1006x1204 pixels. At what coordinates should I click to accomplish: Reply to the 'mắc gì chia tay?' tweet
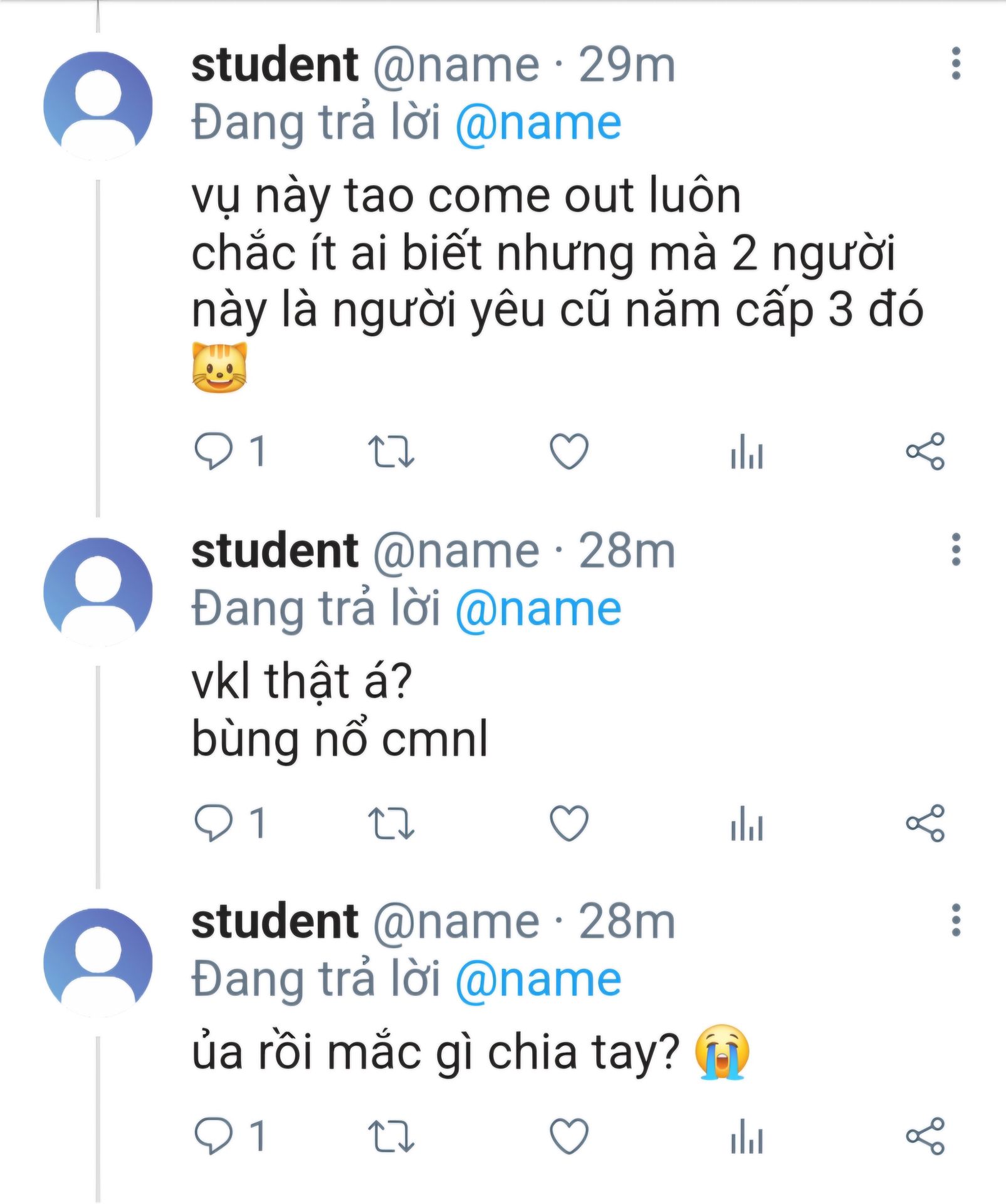(x=214, y=1136)
